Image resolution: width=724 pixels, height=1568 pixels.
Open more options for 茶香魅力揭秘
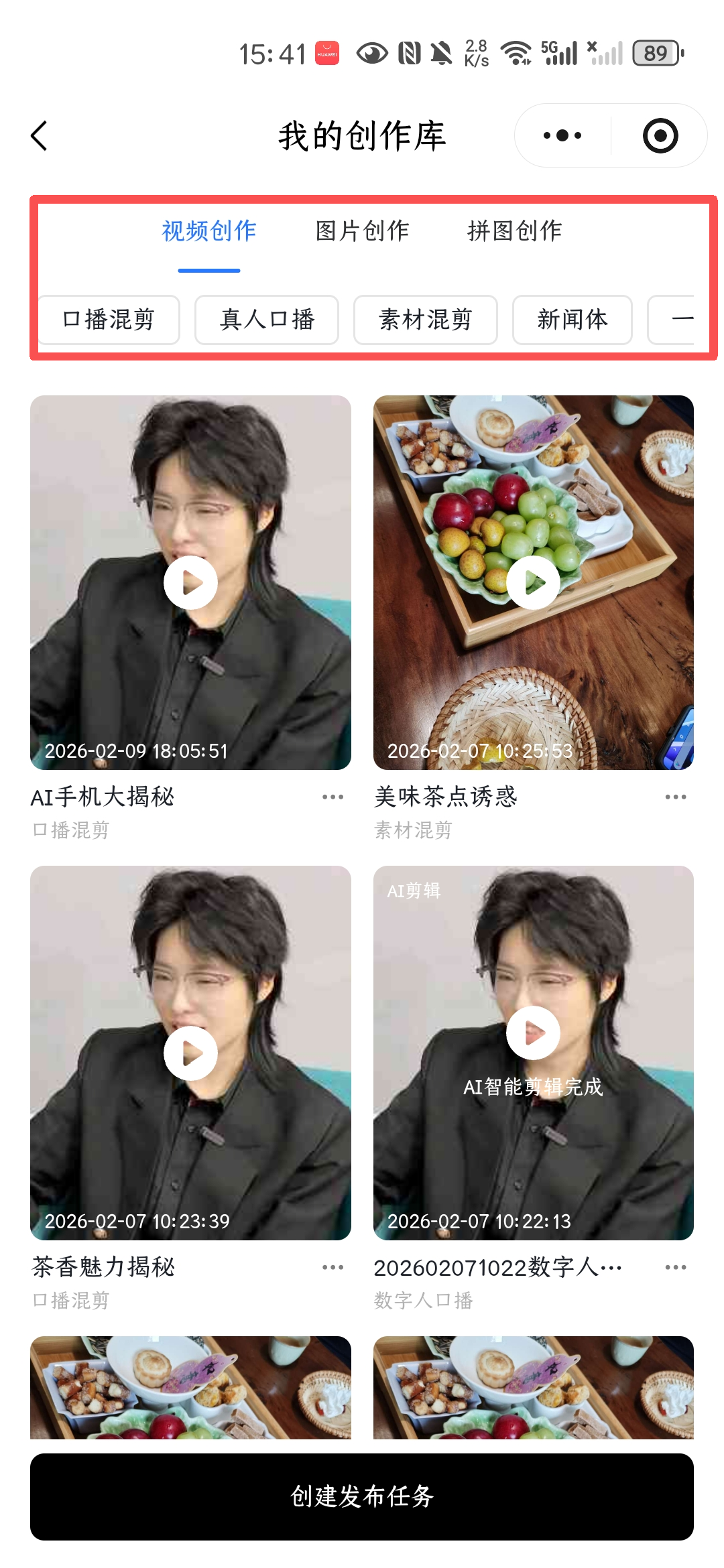[x=333, y=1267]
